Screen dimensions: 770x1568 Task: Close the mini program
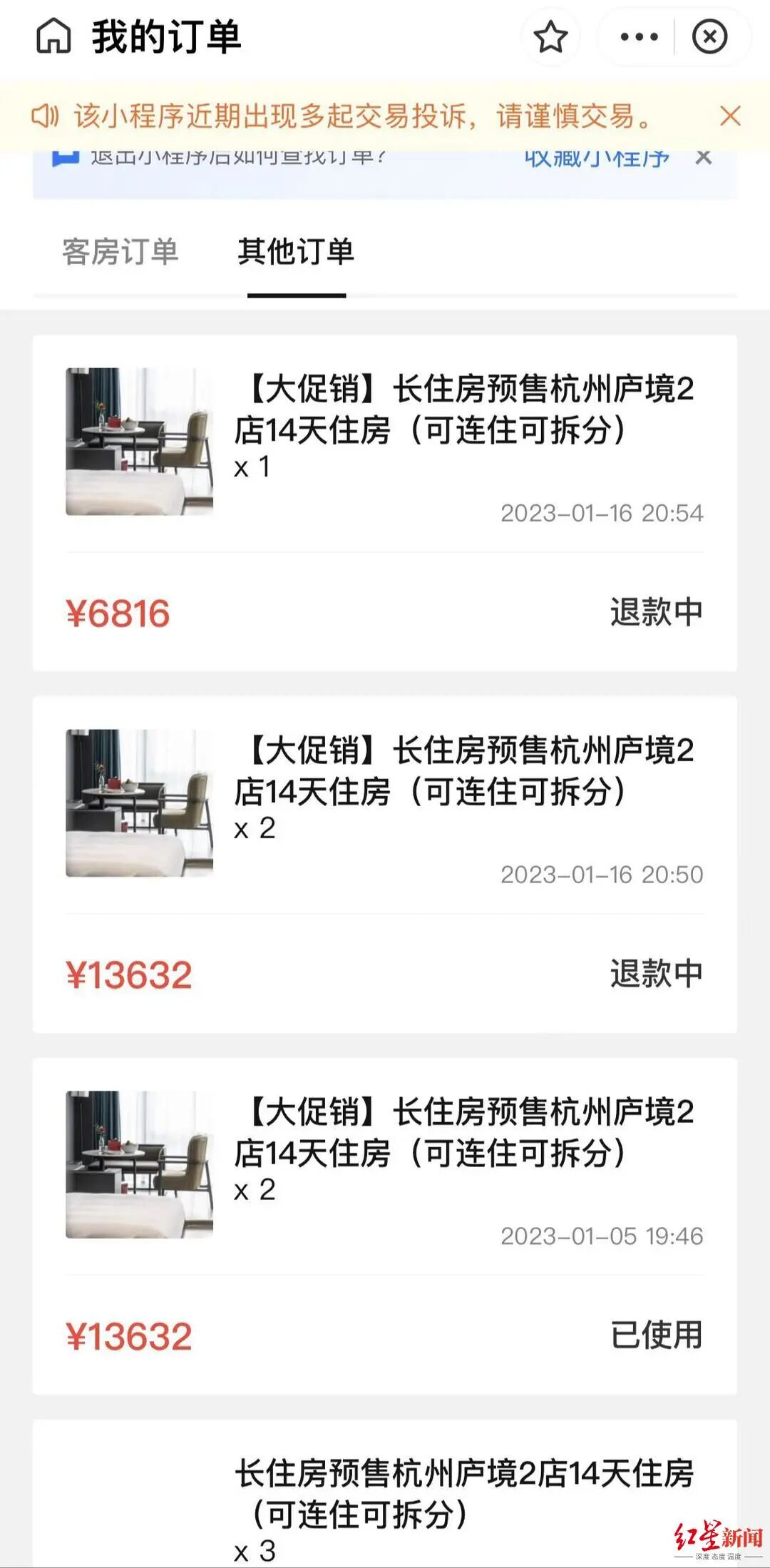coord(709,37)
